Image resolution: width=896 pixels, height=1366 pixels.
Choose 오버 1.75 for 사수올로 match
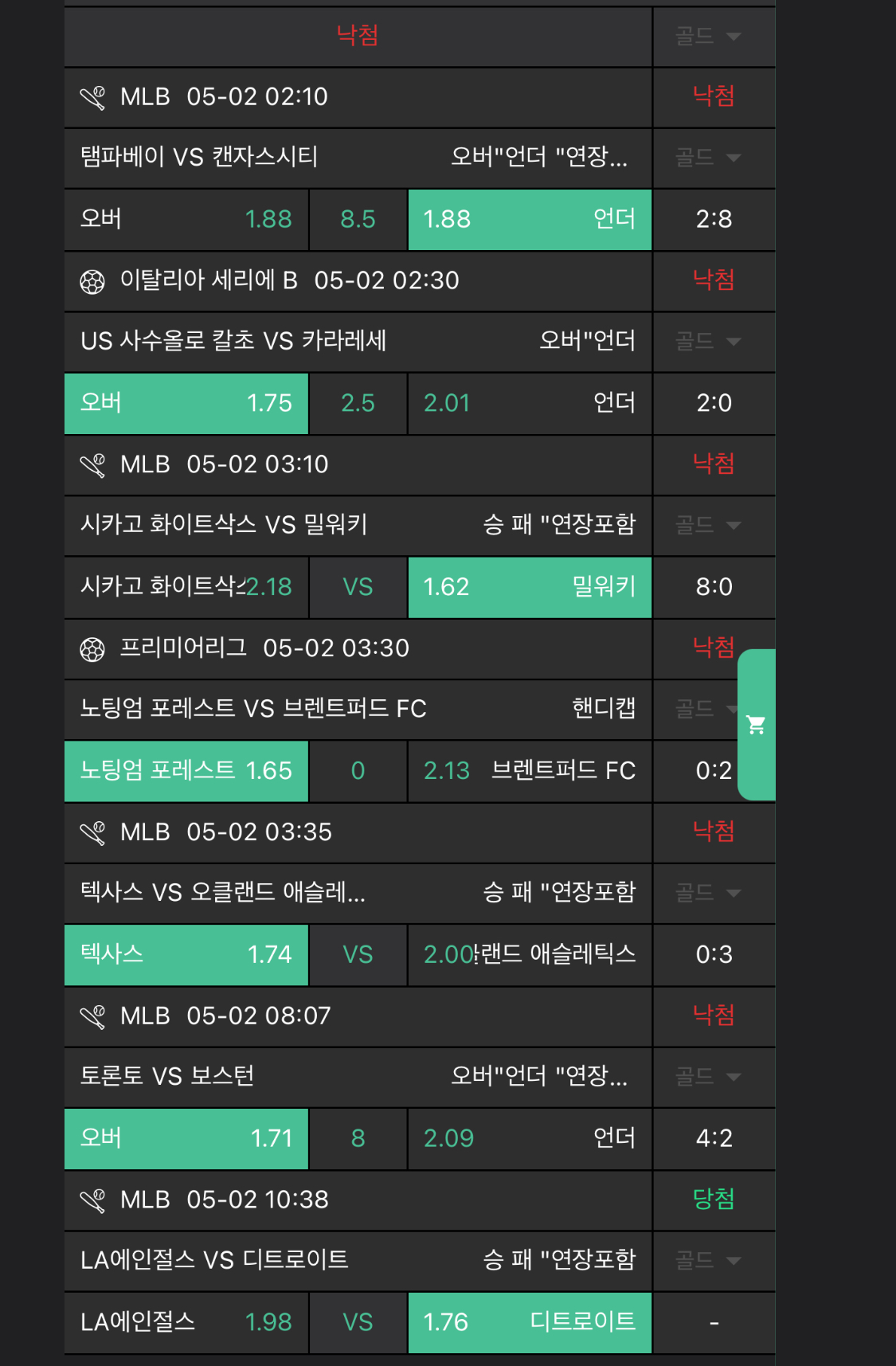point(186,403)
